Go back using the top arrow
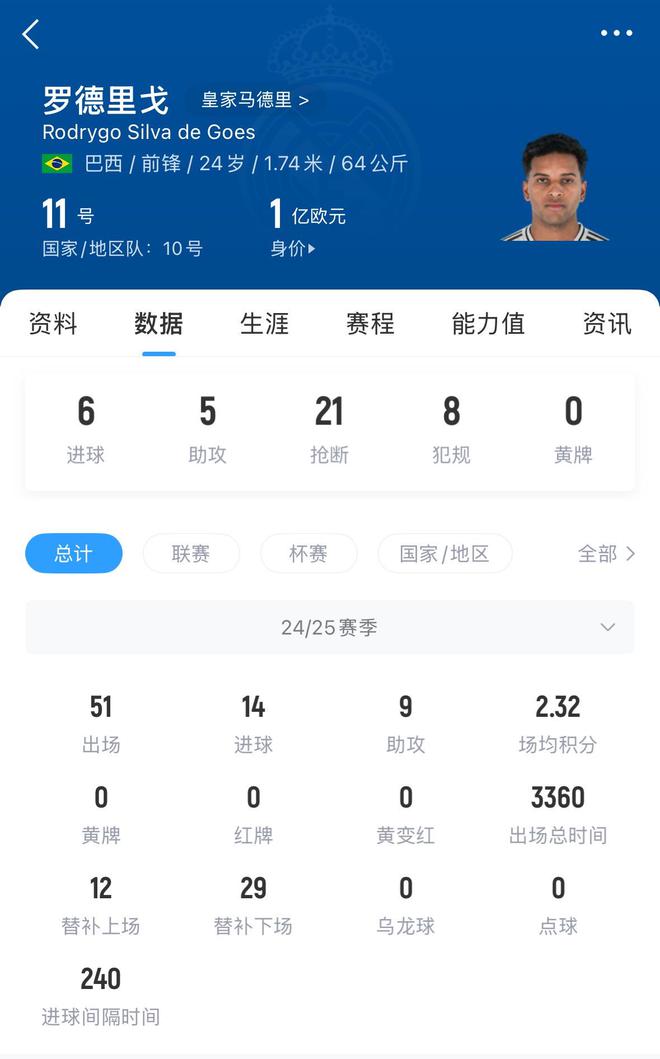 click(x=31, y=34)
